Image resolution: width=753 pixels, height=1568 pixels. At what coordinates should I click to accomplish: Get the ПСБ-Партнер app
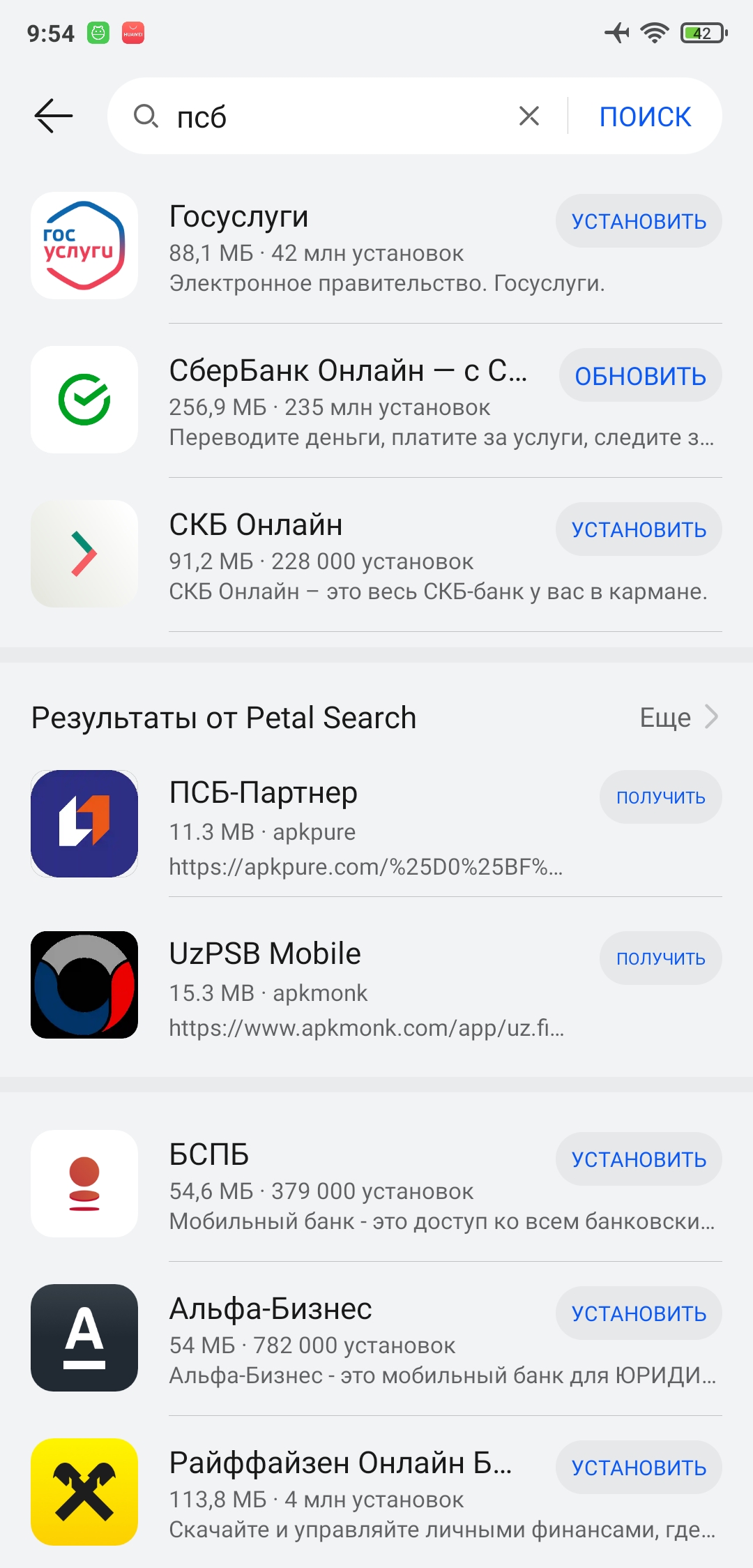(660, 797)
